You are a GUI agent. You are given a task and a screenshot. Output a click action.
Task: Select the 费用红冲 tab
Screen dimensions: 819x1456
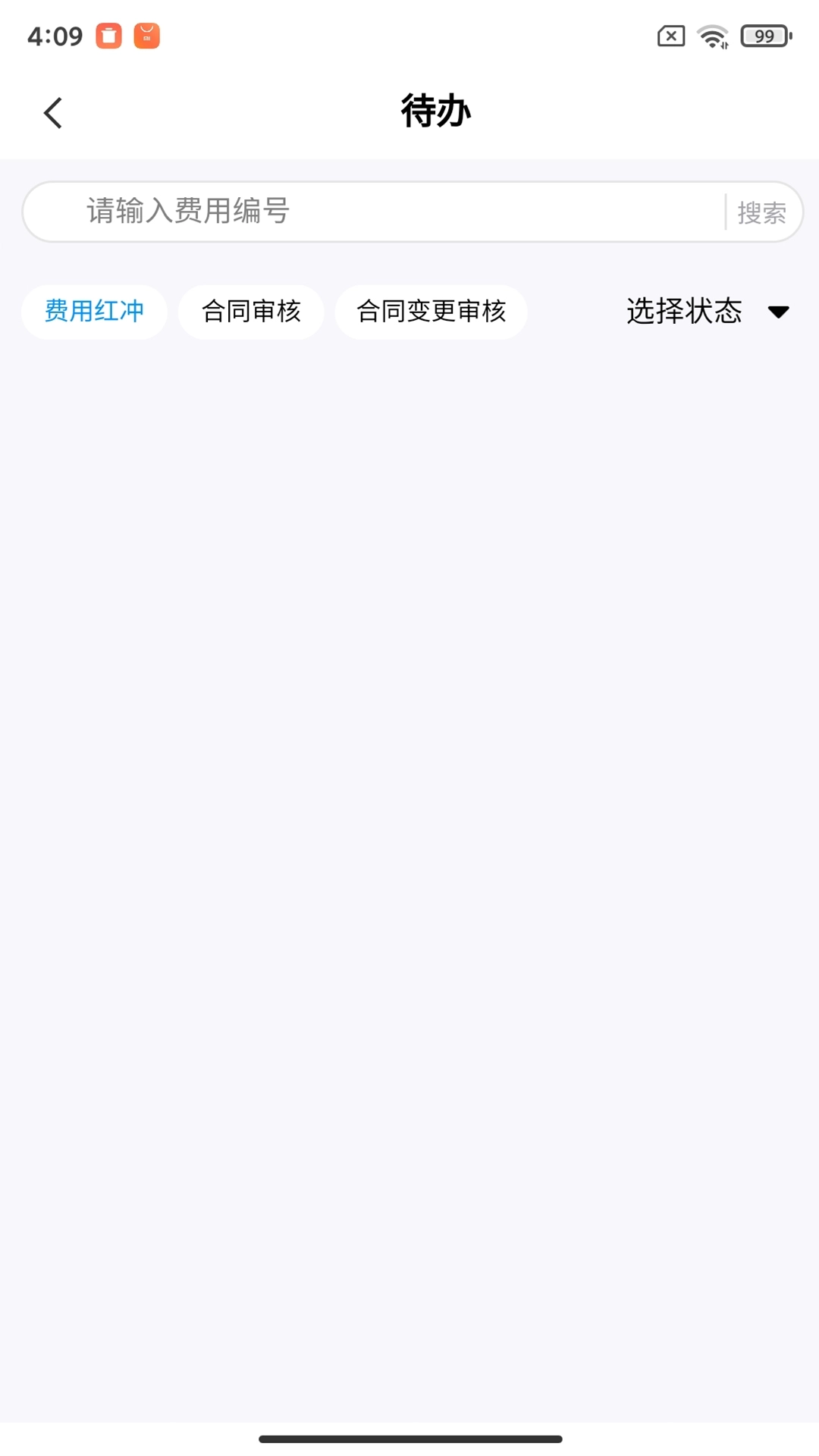click(x=94, y=312)
